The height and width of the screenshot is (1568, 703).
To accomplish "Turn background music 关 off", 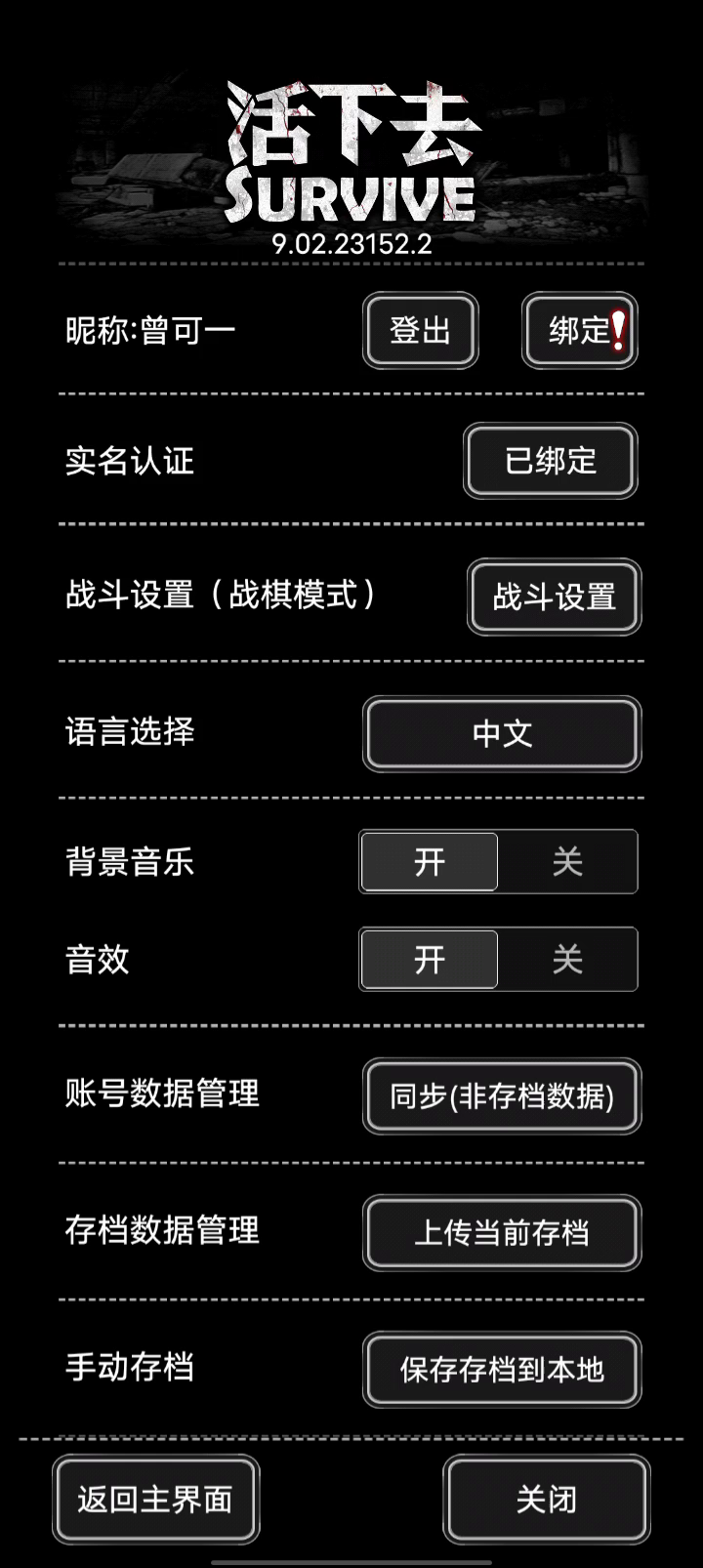I will click(567, 862).
